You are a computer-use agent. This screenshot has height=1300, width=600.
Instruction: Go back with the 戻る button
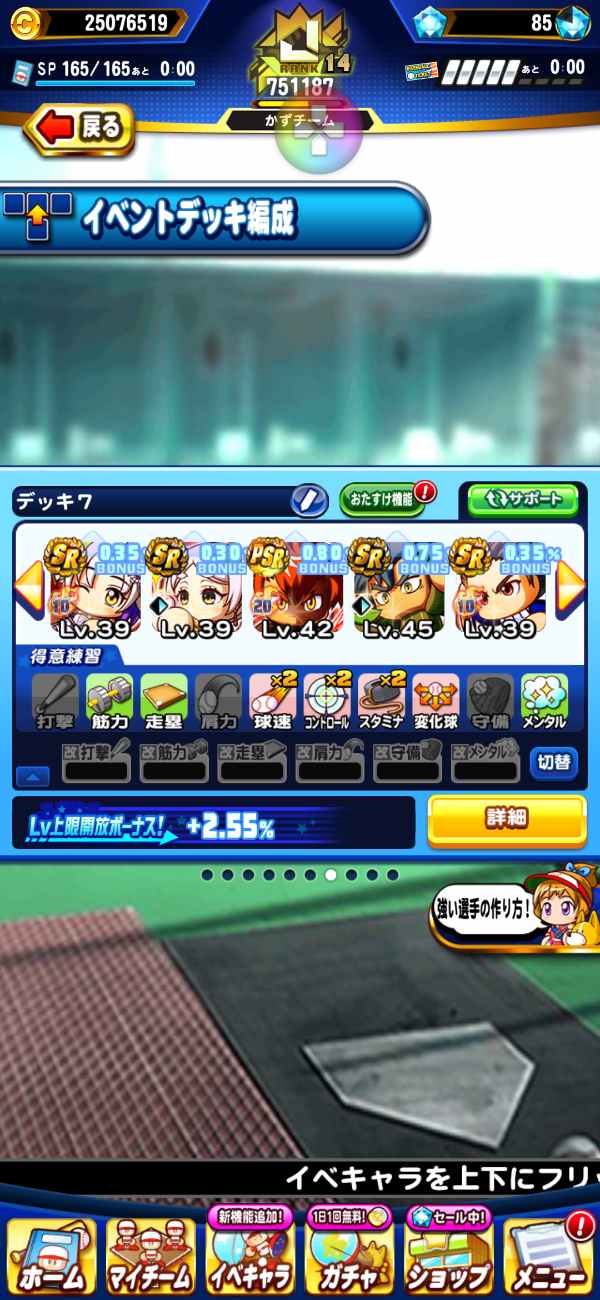(x=80, y=128)
